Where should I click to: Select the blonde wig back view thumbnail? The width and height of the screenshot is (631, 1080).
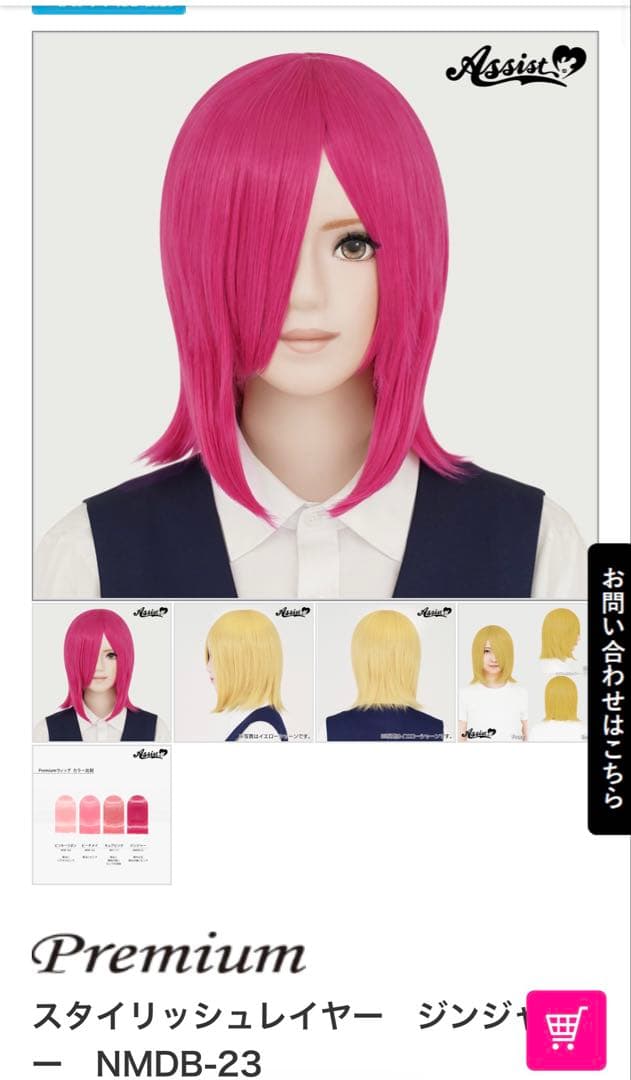386,672
